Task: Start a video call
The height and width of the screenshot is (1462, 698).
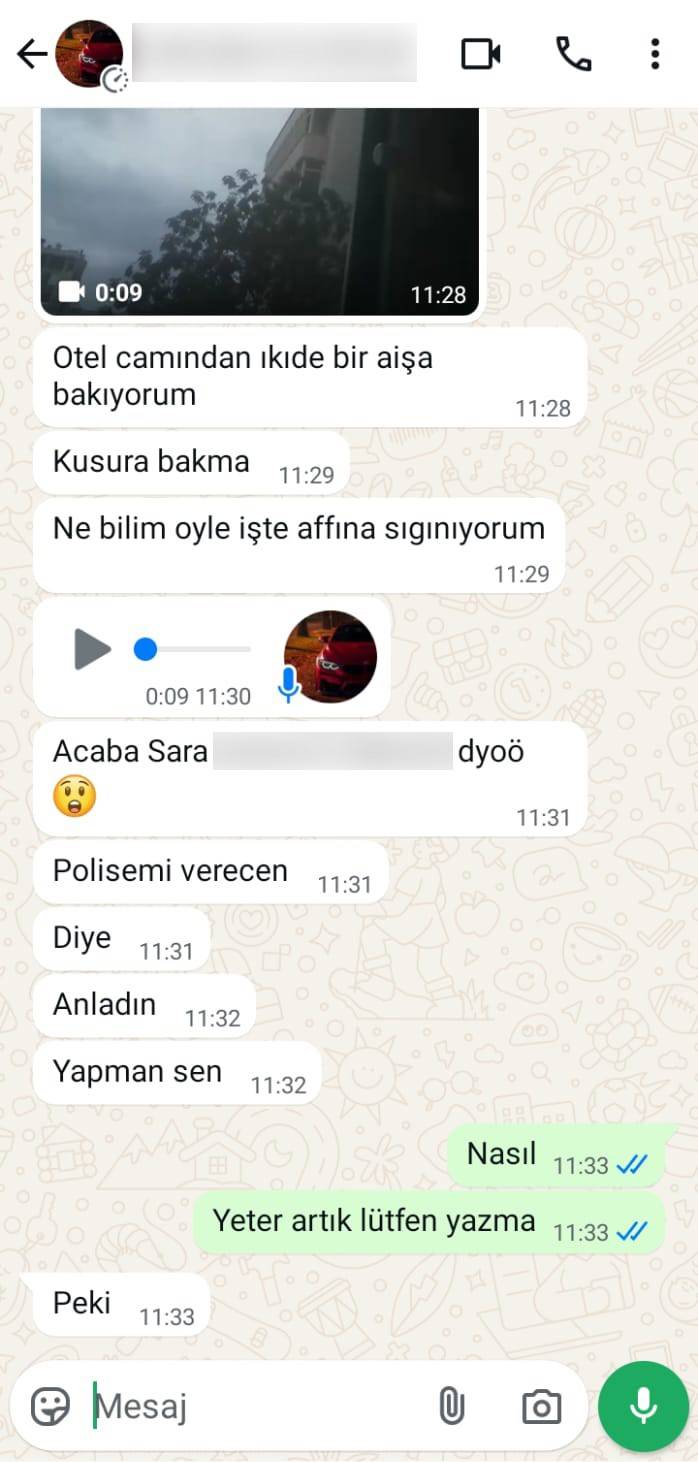Action: coord(481,54)
